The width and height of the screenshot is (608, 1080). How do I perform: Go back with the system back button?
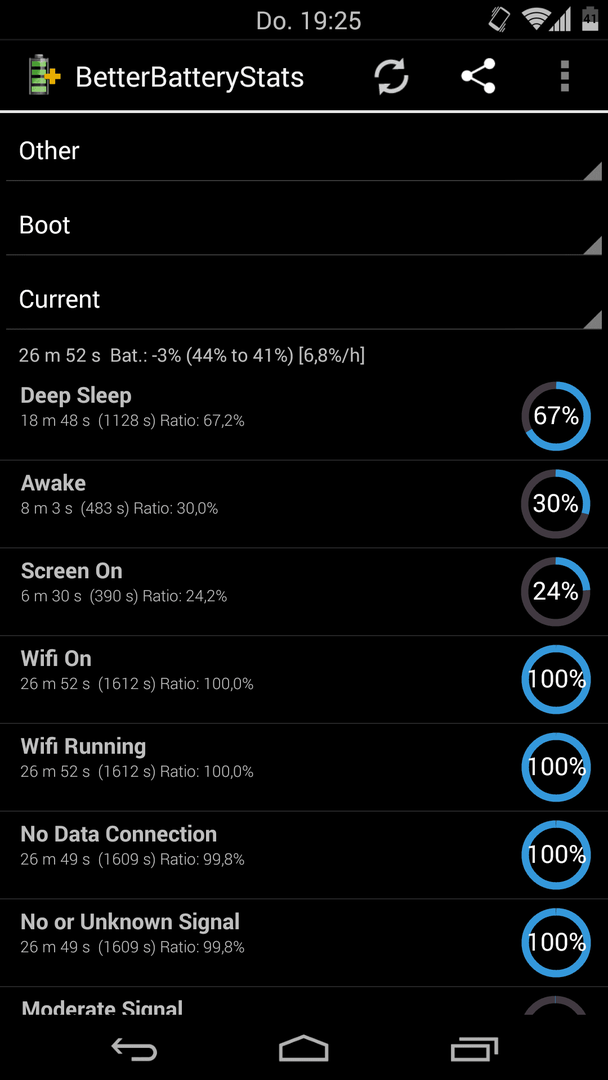[x=134, y=1049]
